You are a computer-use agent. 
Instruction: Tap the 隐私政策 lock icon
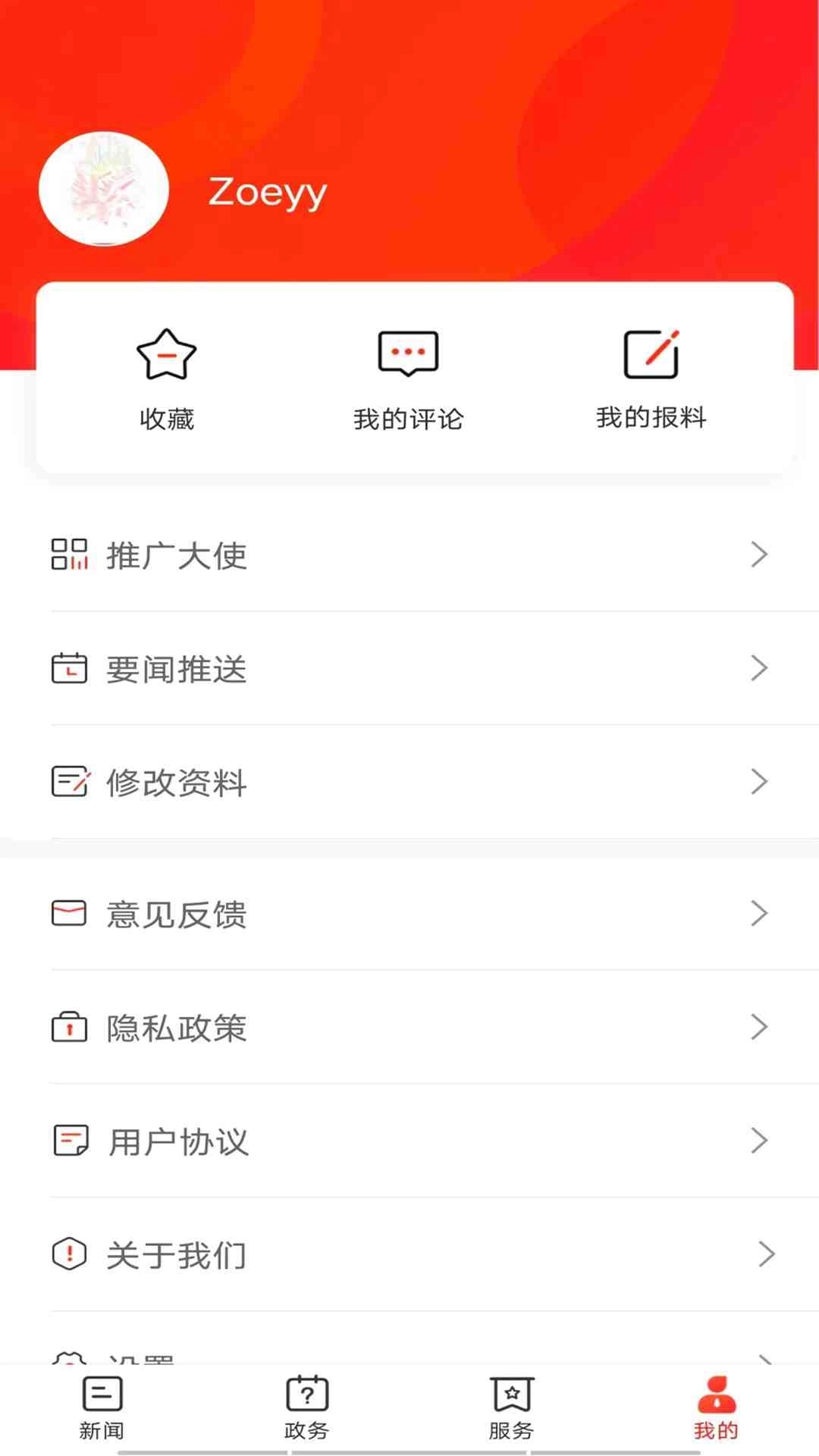click(x=71, y=1027)
